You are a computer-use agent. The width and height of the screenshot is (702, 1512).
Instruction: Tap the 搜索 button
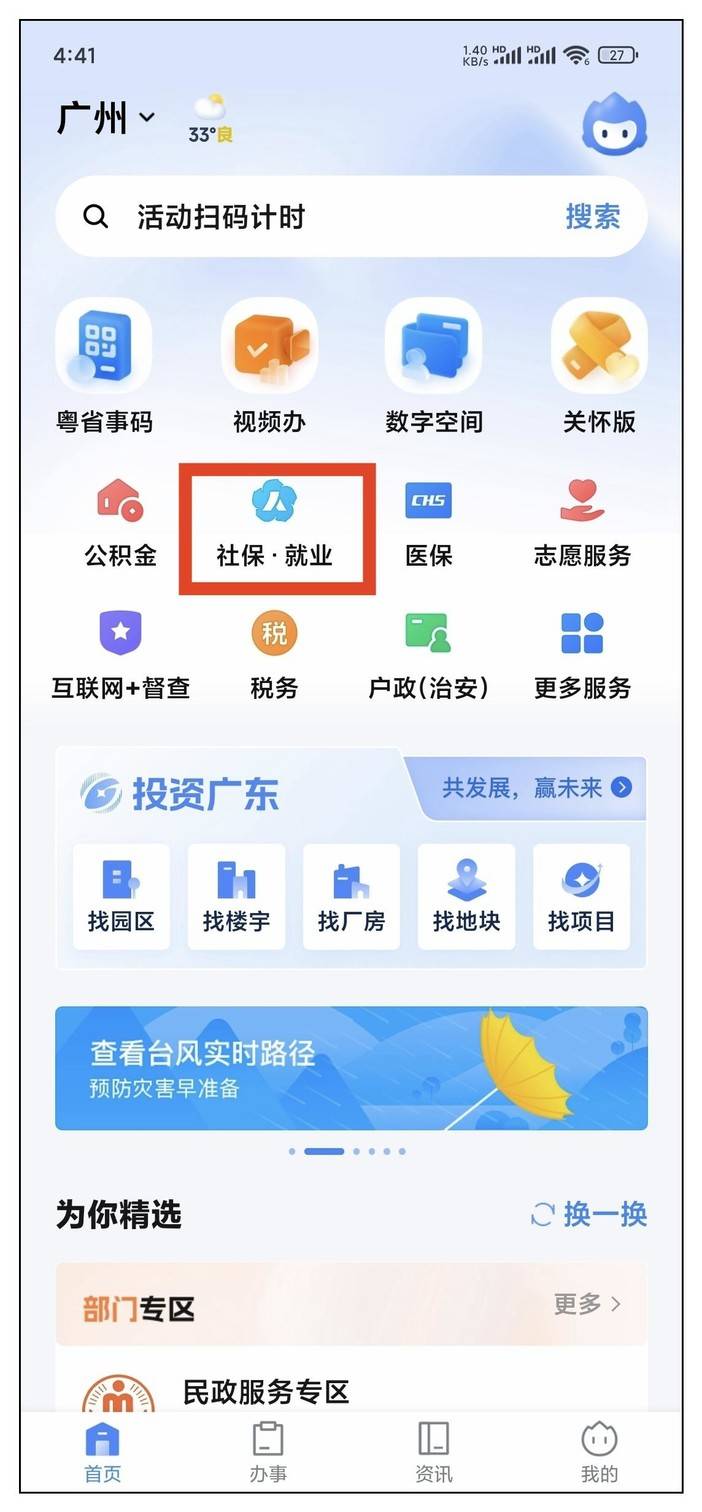(x=593, y=217)
